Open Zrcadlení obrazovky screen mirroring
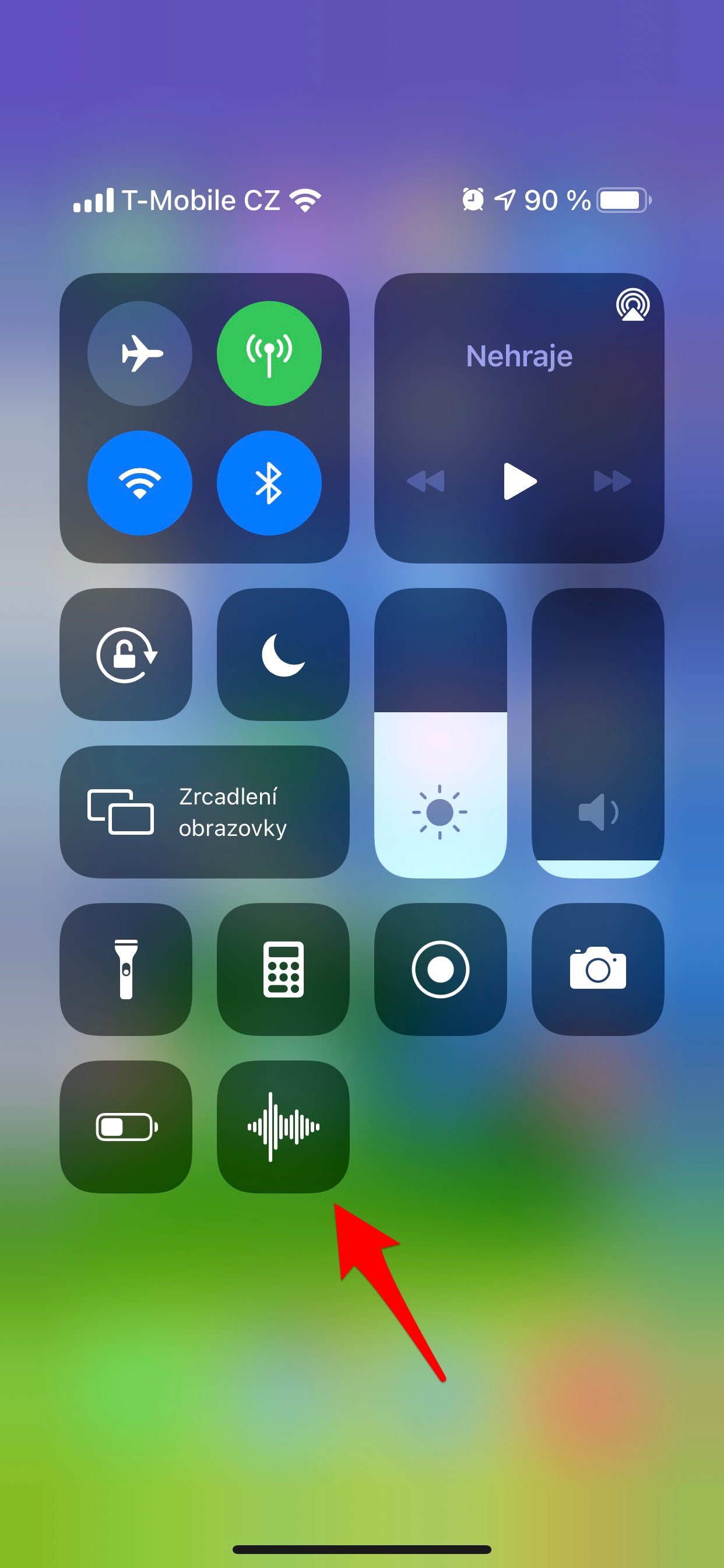This screenshot has height=1568, width=724. pyautogui.click(x=205, y=811)
